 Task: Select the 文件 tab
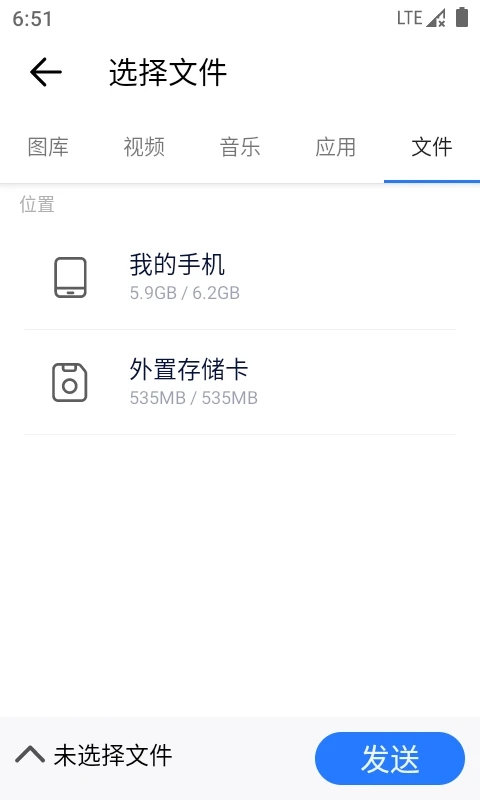coord(432,147)
